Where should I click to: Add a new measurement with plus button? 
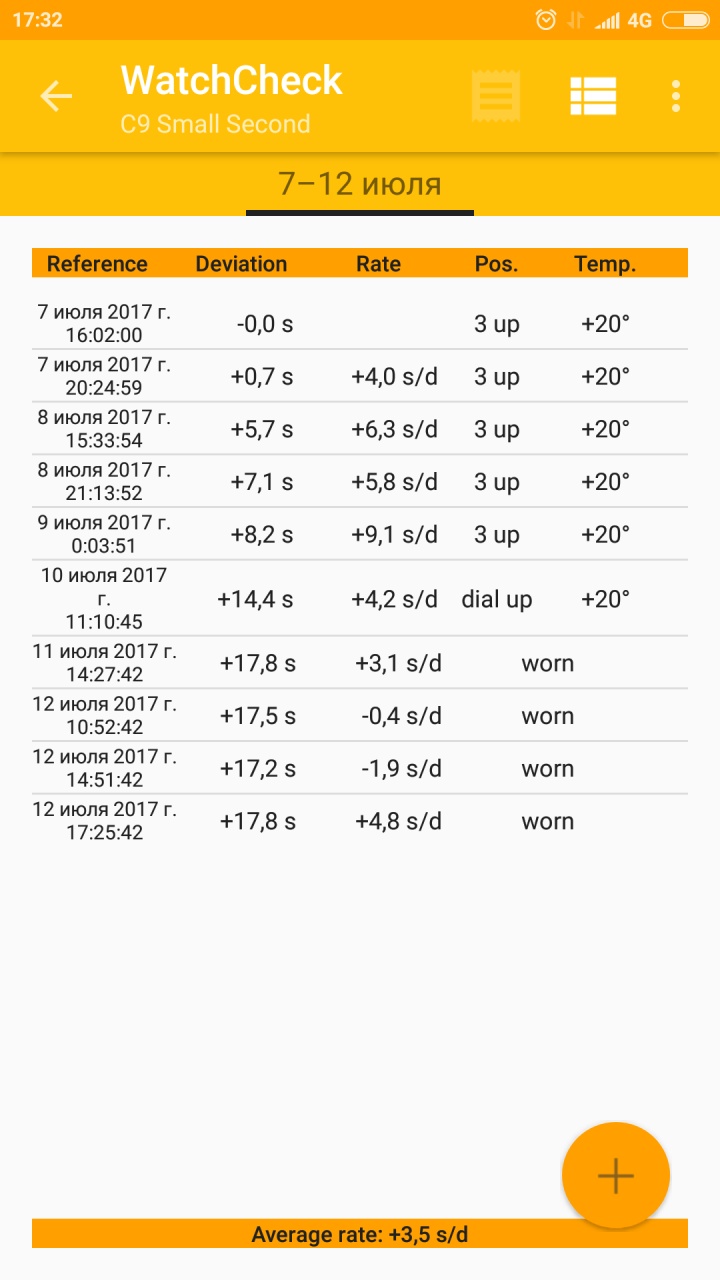click(615, 1176)
